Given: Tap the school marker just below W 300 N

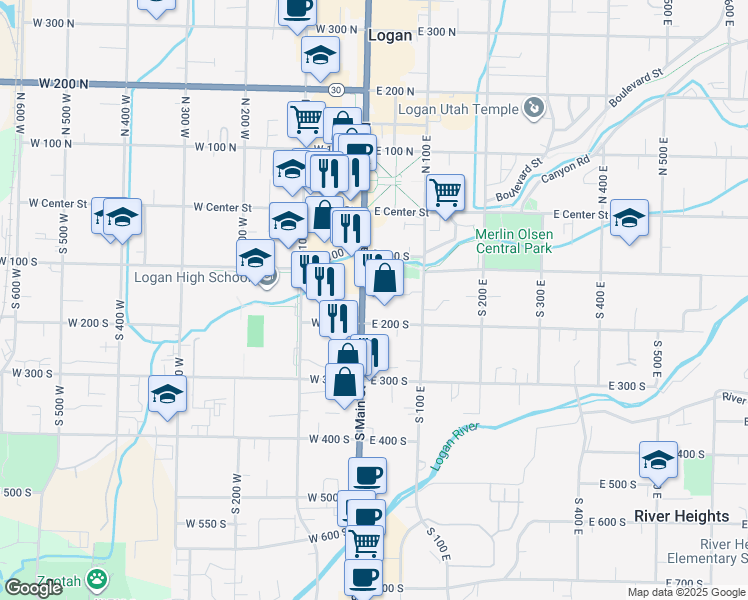Looking at the screenshot, I should tap(321, 56).
